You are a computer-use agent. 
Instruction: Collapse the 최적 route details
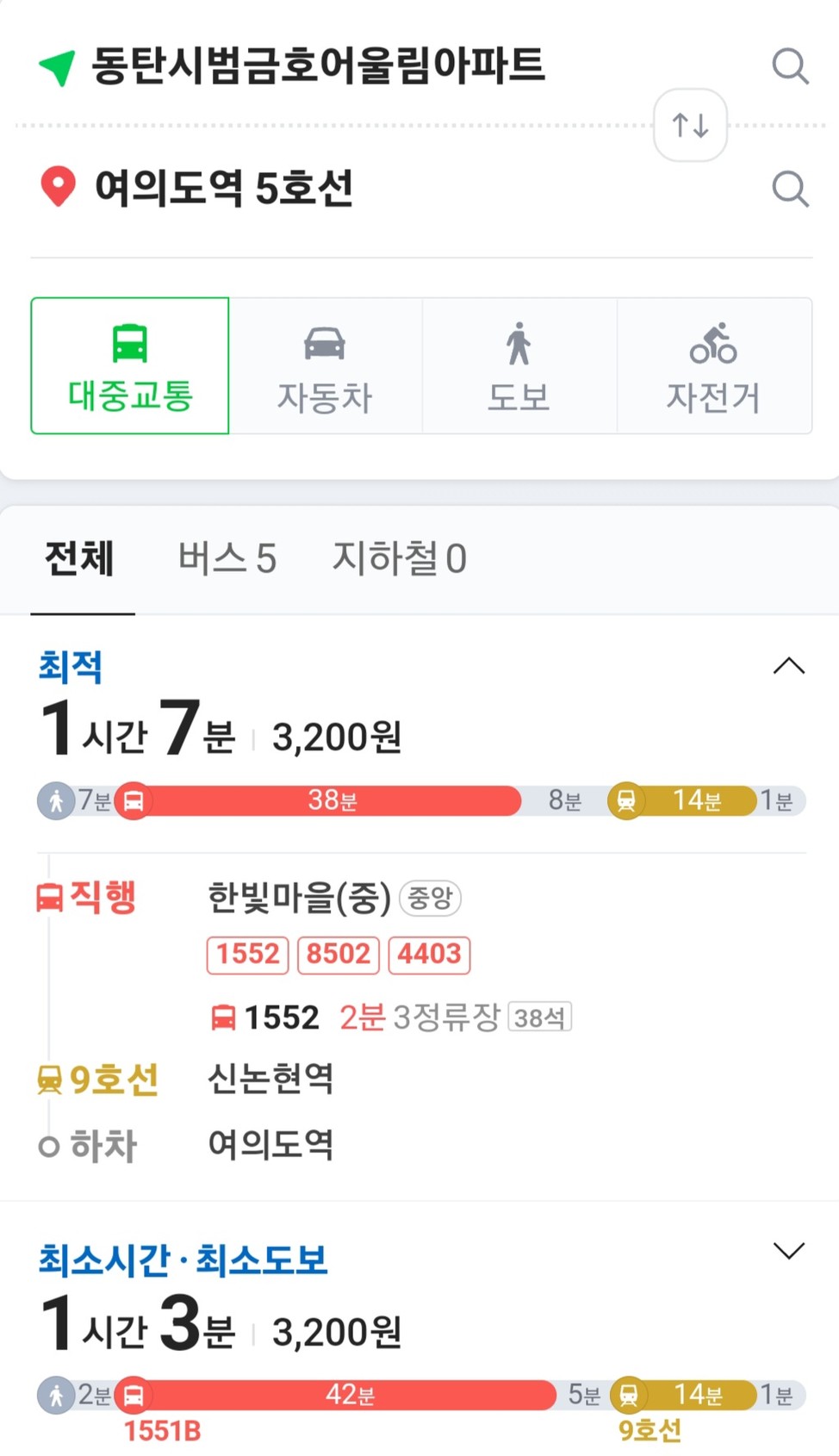[x=788, y=666]
